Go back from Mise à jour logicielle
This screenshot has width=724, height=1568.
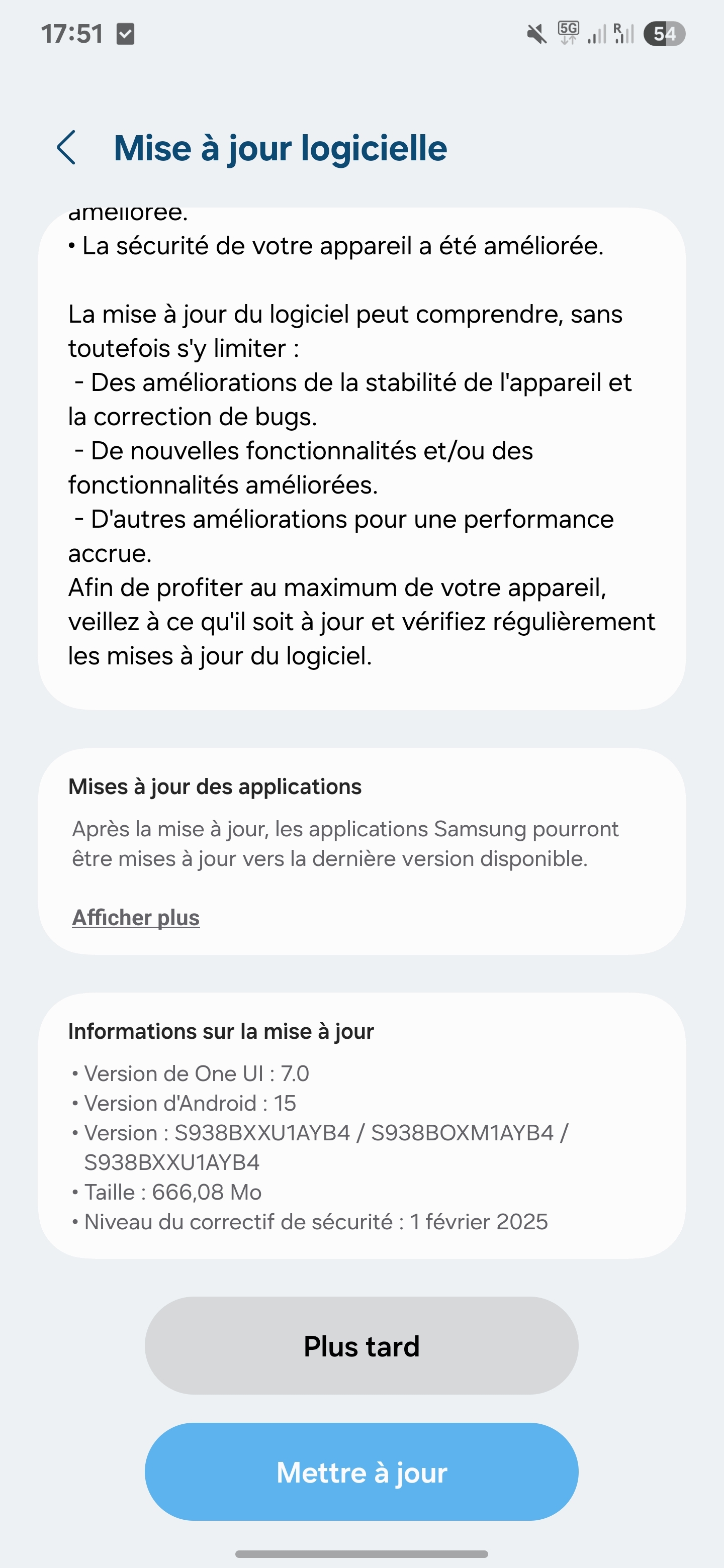coord(66,148)
